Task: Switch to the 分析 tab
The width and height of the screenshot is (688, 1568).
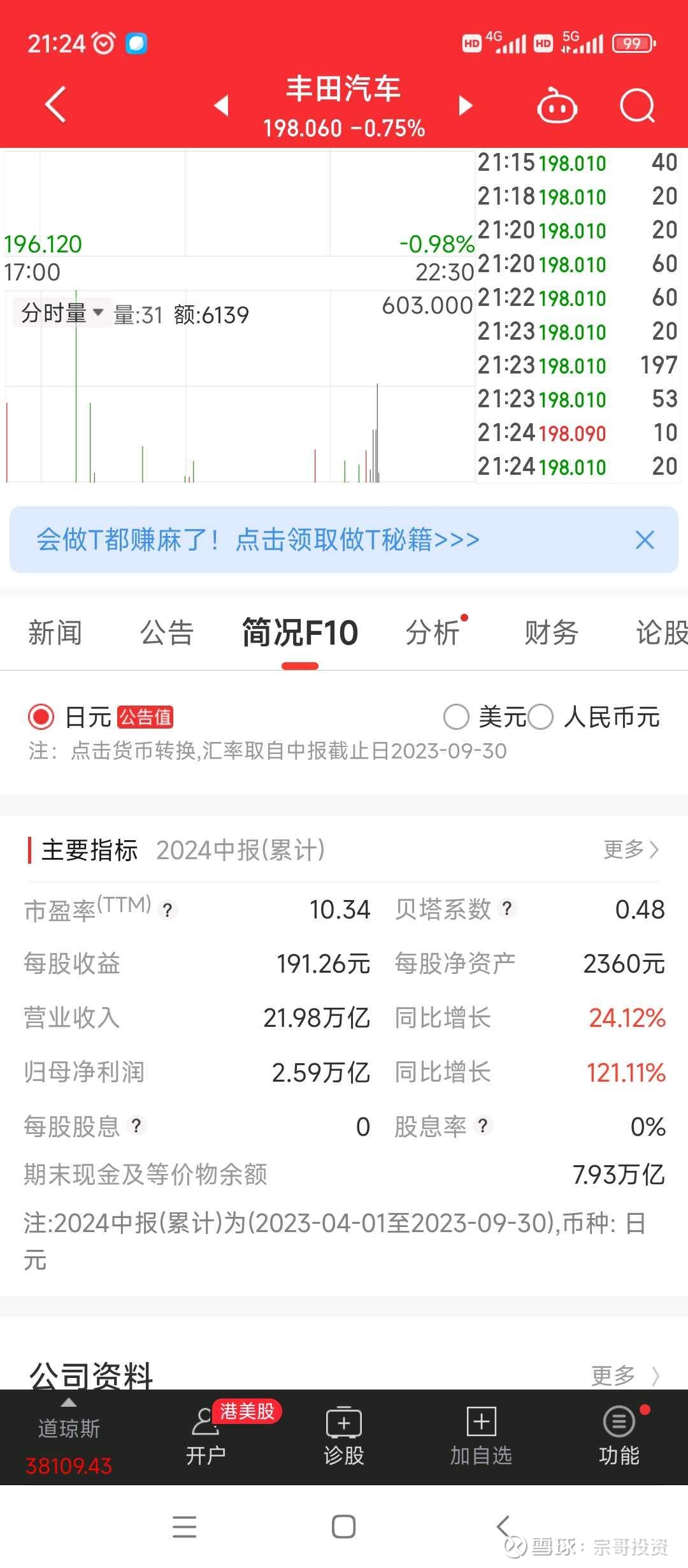Action: coord(433,633)
